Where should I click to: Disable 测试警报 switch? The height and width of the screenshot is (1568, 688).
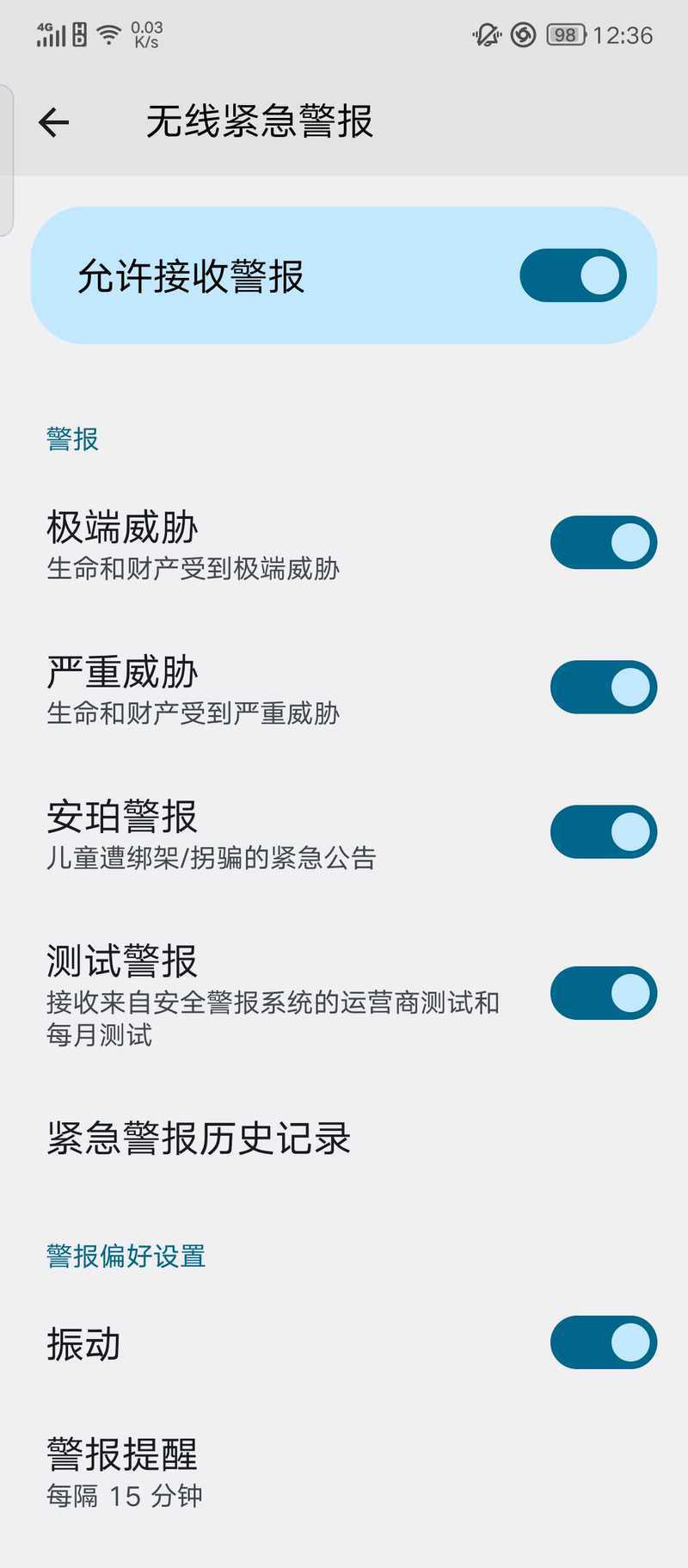coord(604,993)
